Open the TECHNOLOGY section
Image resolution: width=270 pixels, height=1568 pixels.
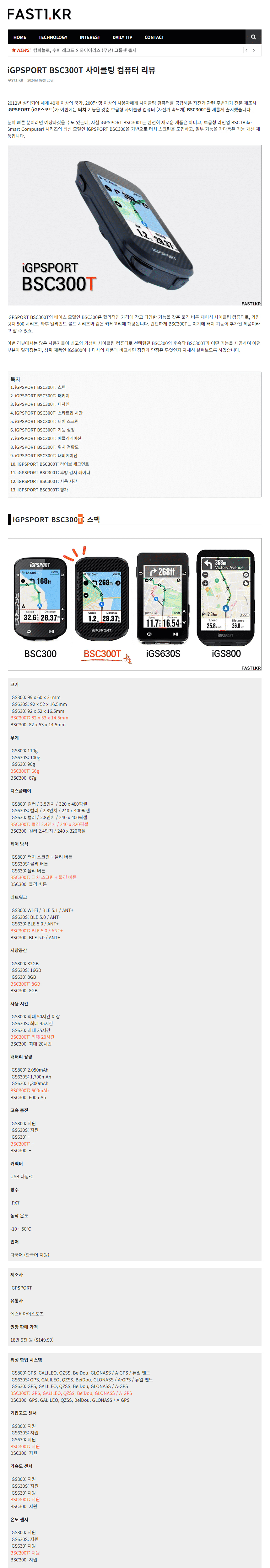coord(53,37)
